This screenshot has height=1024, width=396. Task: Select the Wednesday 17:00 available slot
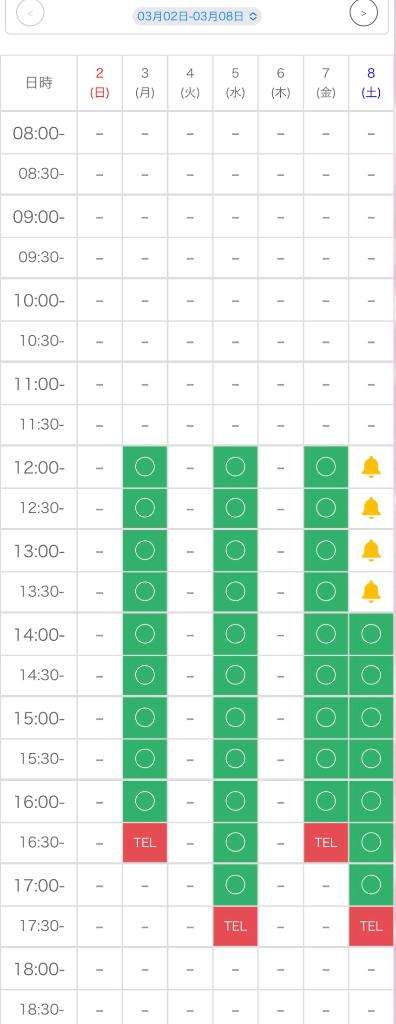235,885
